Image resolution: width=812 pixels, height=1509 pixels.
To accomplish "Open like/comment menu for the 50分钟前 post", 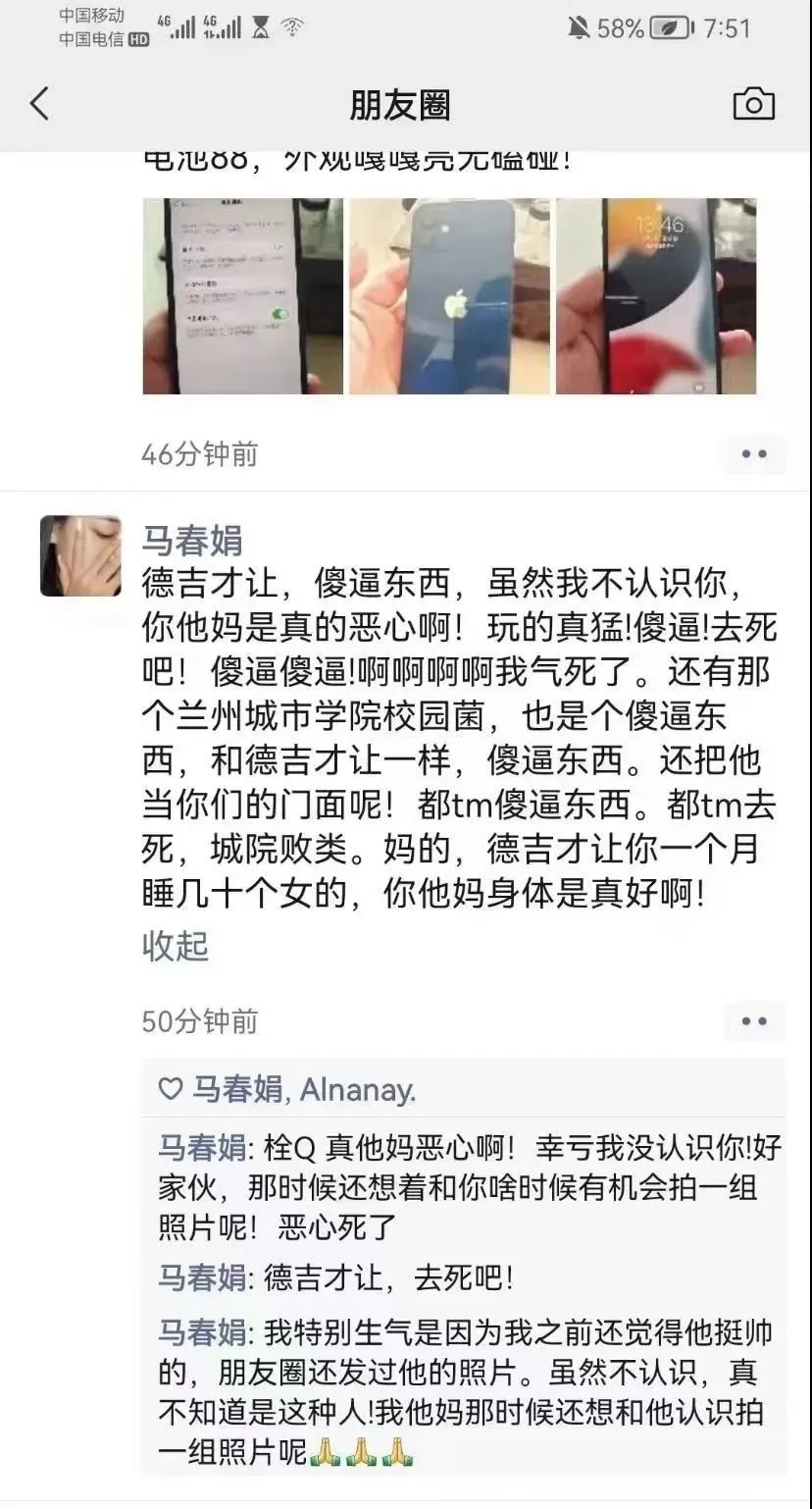I will click(753, 1021).
